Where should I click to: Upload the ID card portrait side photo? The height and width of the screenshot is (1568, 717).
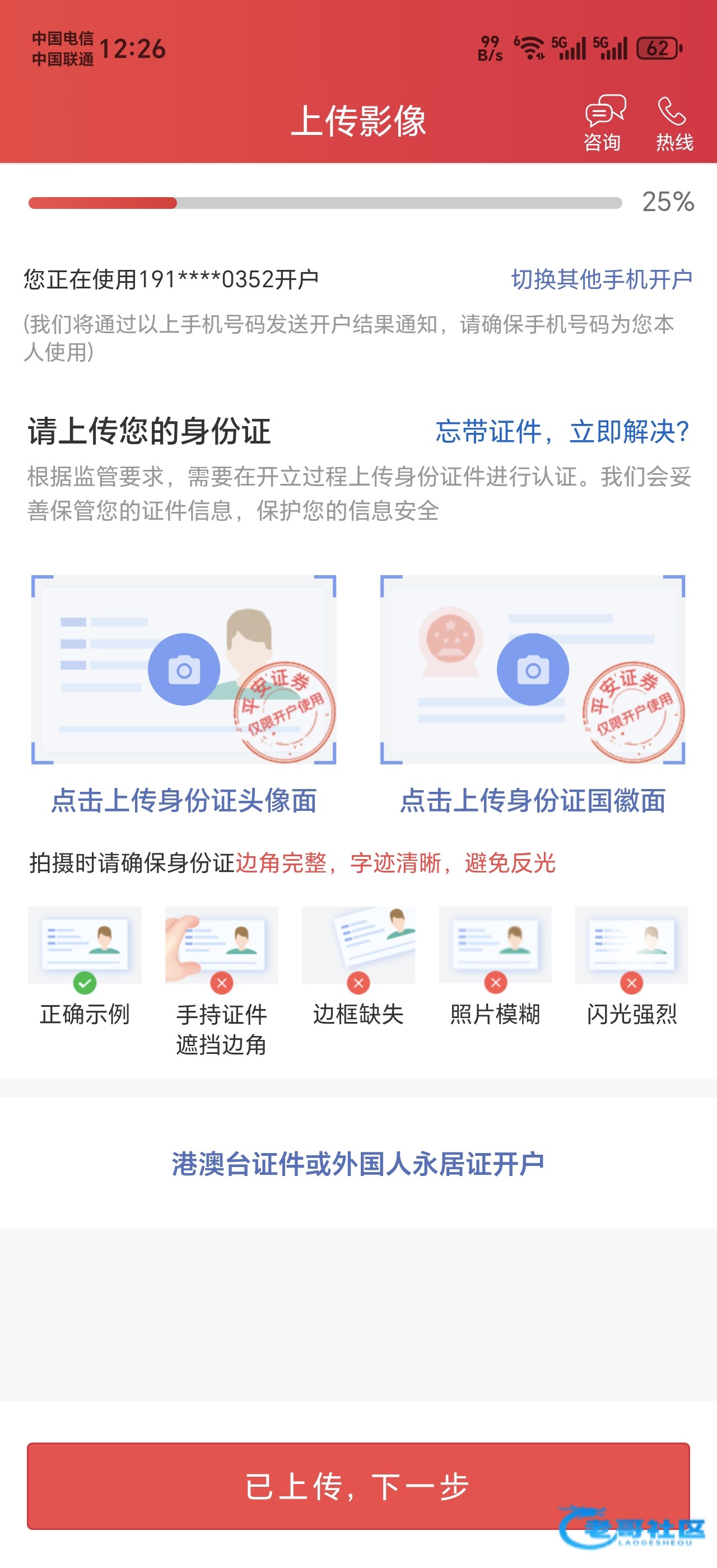tap(184, 670)
